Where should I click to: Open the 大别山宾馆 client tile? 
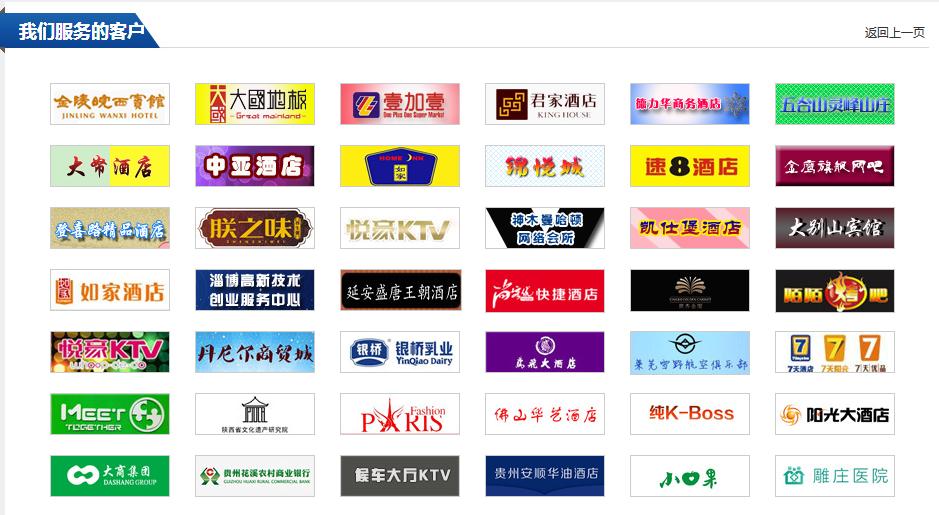click(x=835, y=228)
